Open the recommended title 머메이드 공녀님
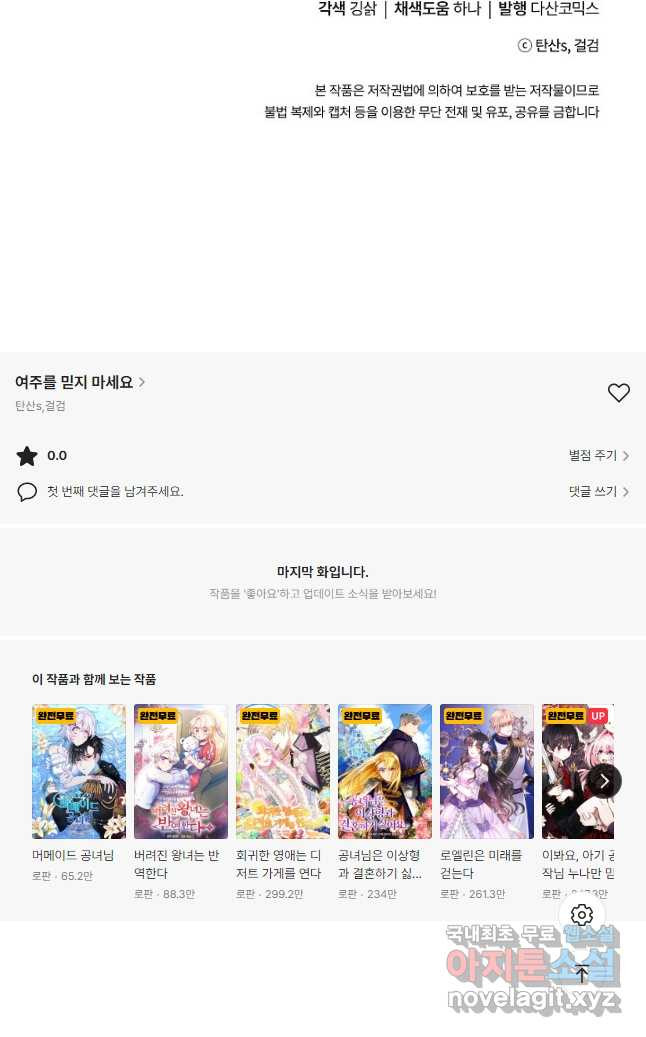Screen dimensions: 646x1037 (79, 771)
